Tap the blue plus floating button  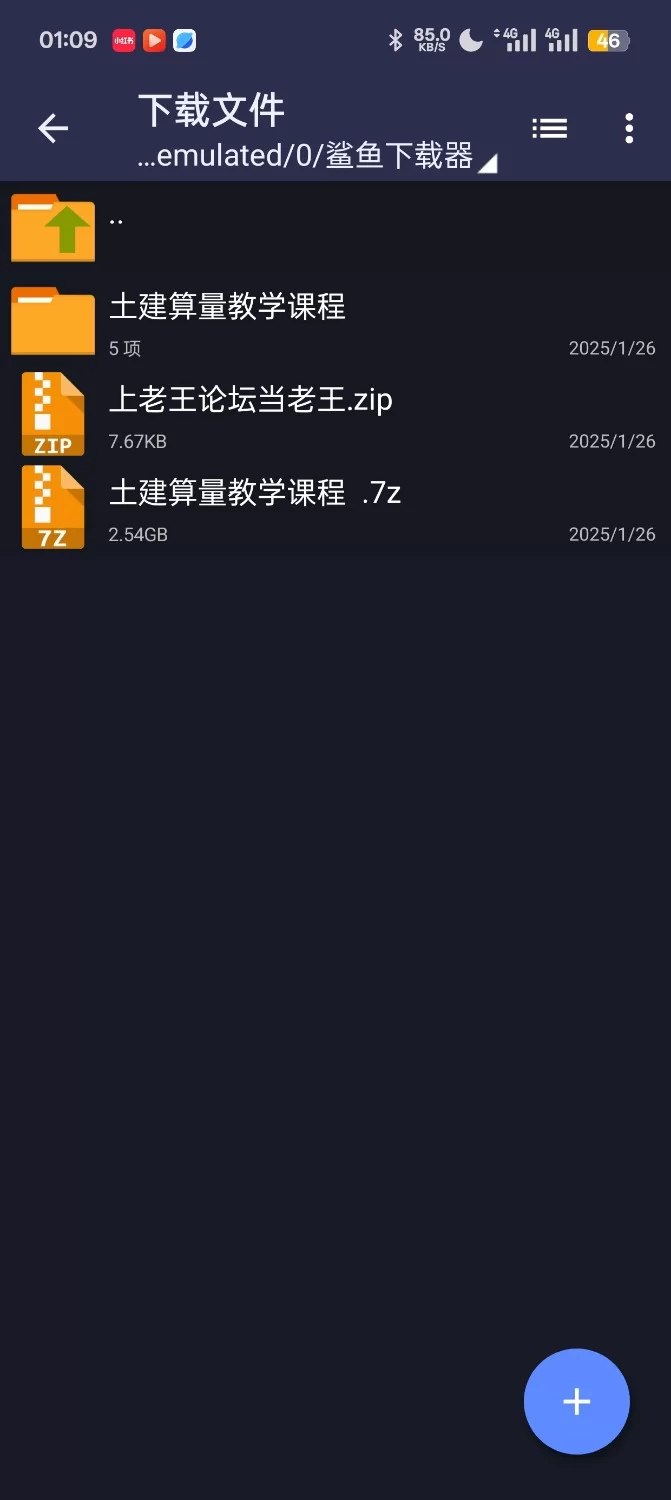click(x=577, y=1401)
